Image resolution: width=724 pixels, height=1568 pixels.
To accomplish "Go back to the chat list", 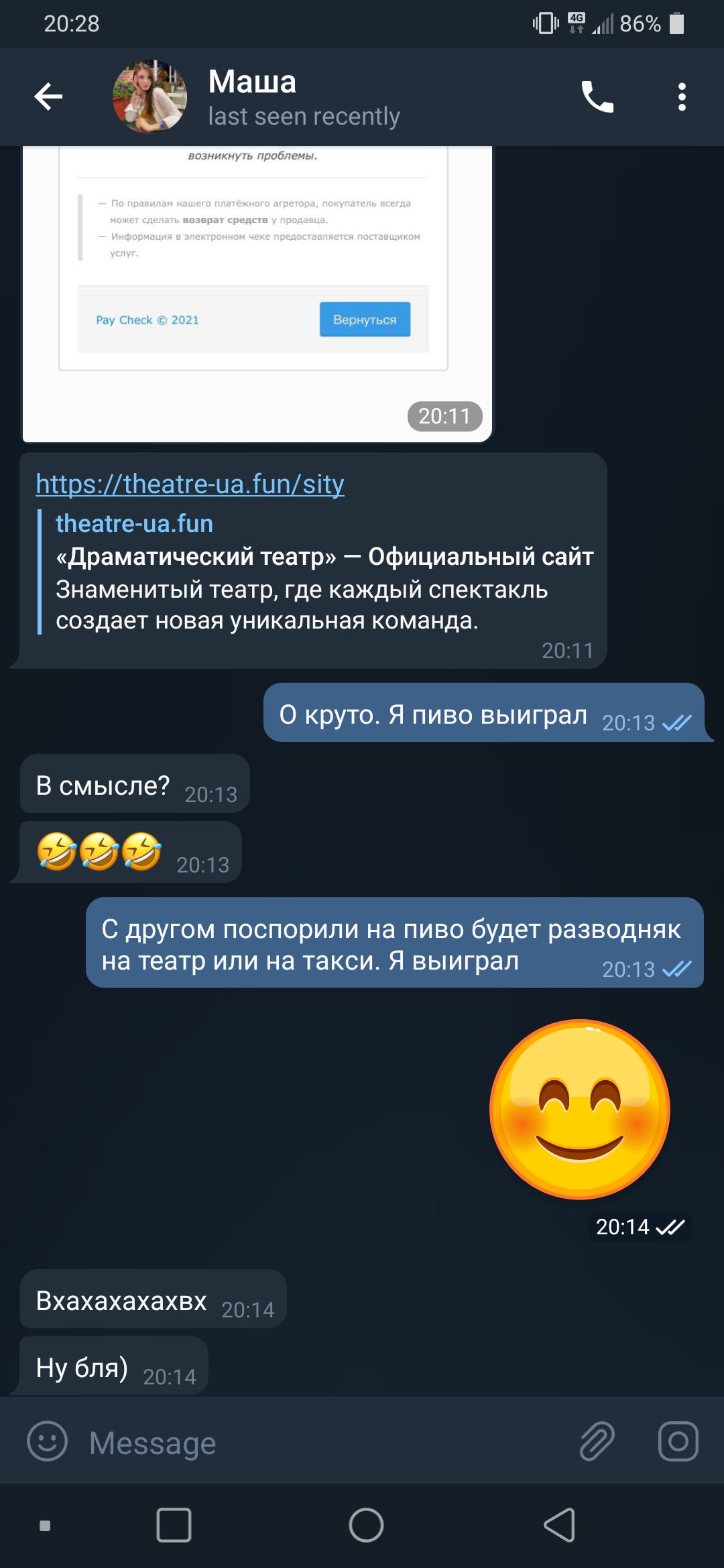I will tap(48, 97).
